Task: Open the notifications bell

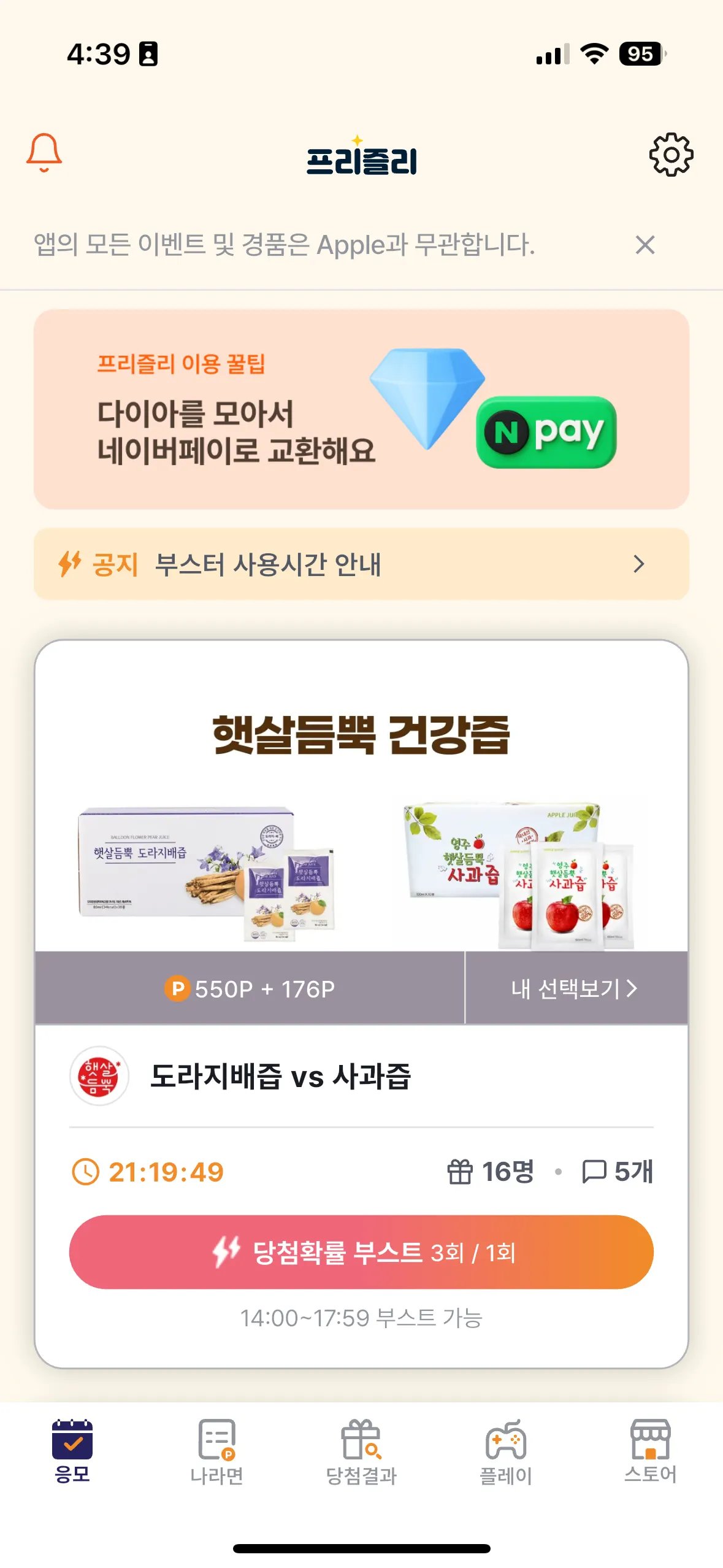Action: 44,153
